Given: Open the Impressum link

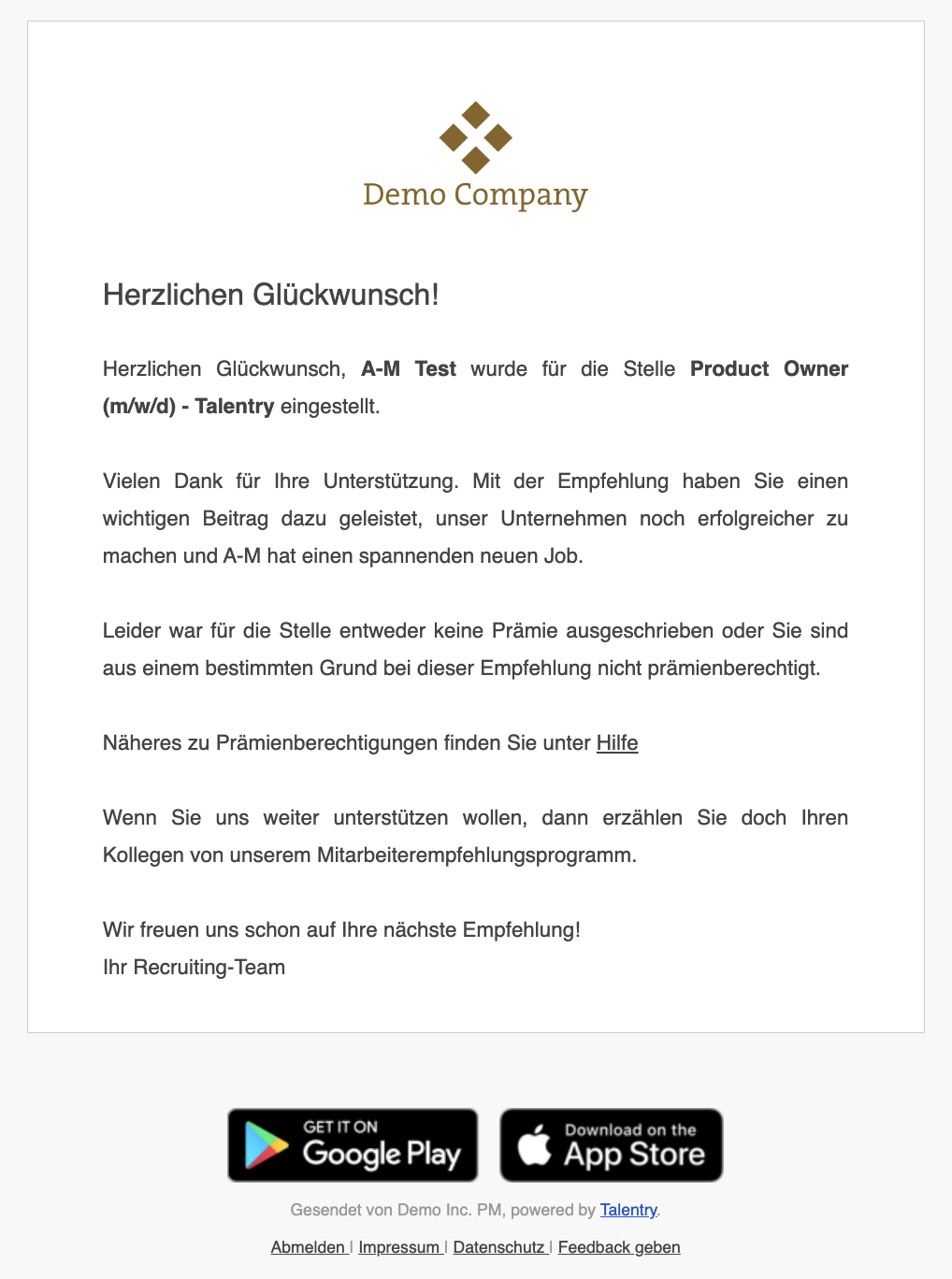Looking at the screenshot, I should (399, 1247).
